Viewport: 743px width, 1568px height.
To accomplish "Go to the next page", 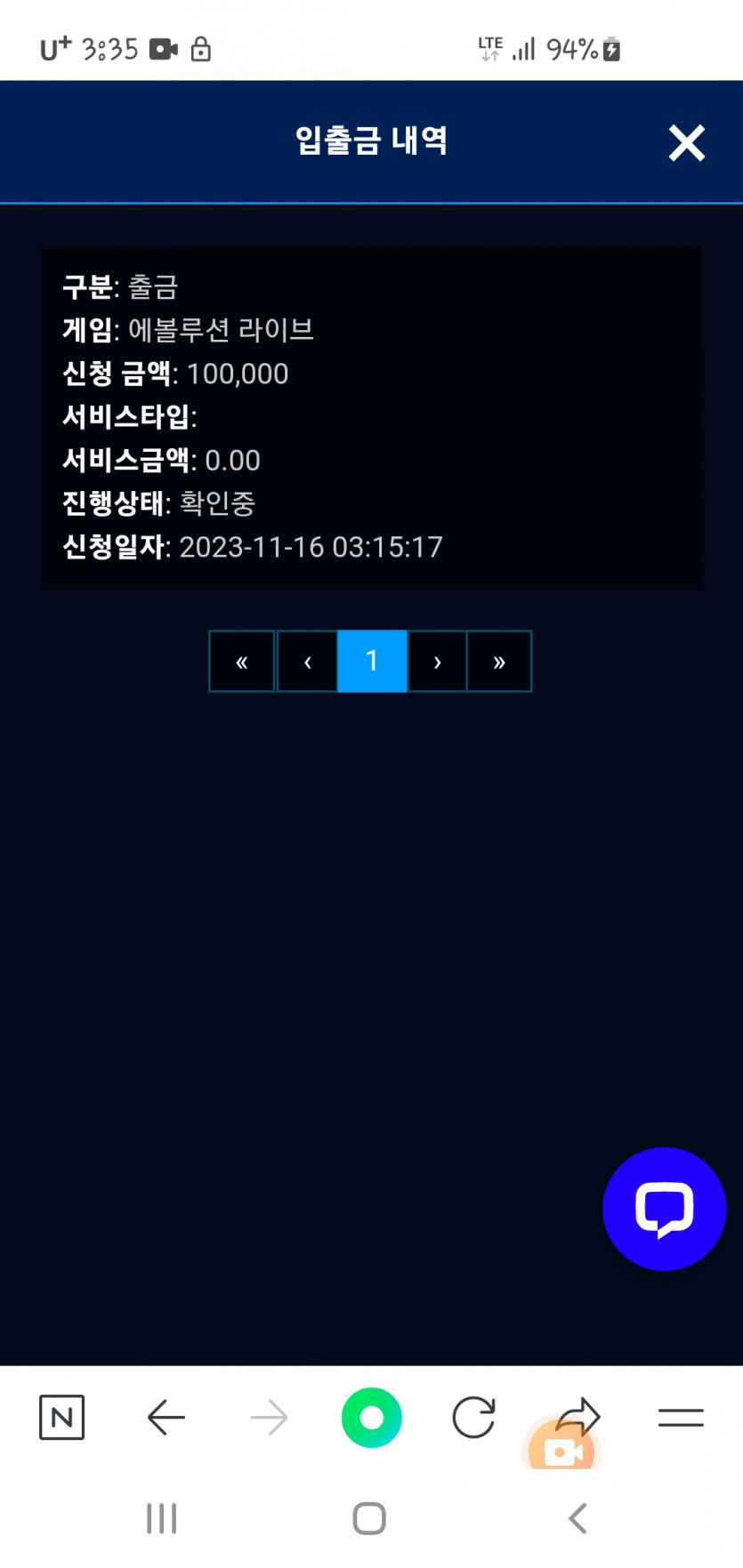I will pyautogui.click(x=437, y=661).
